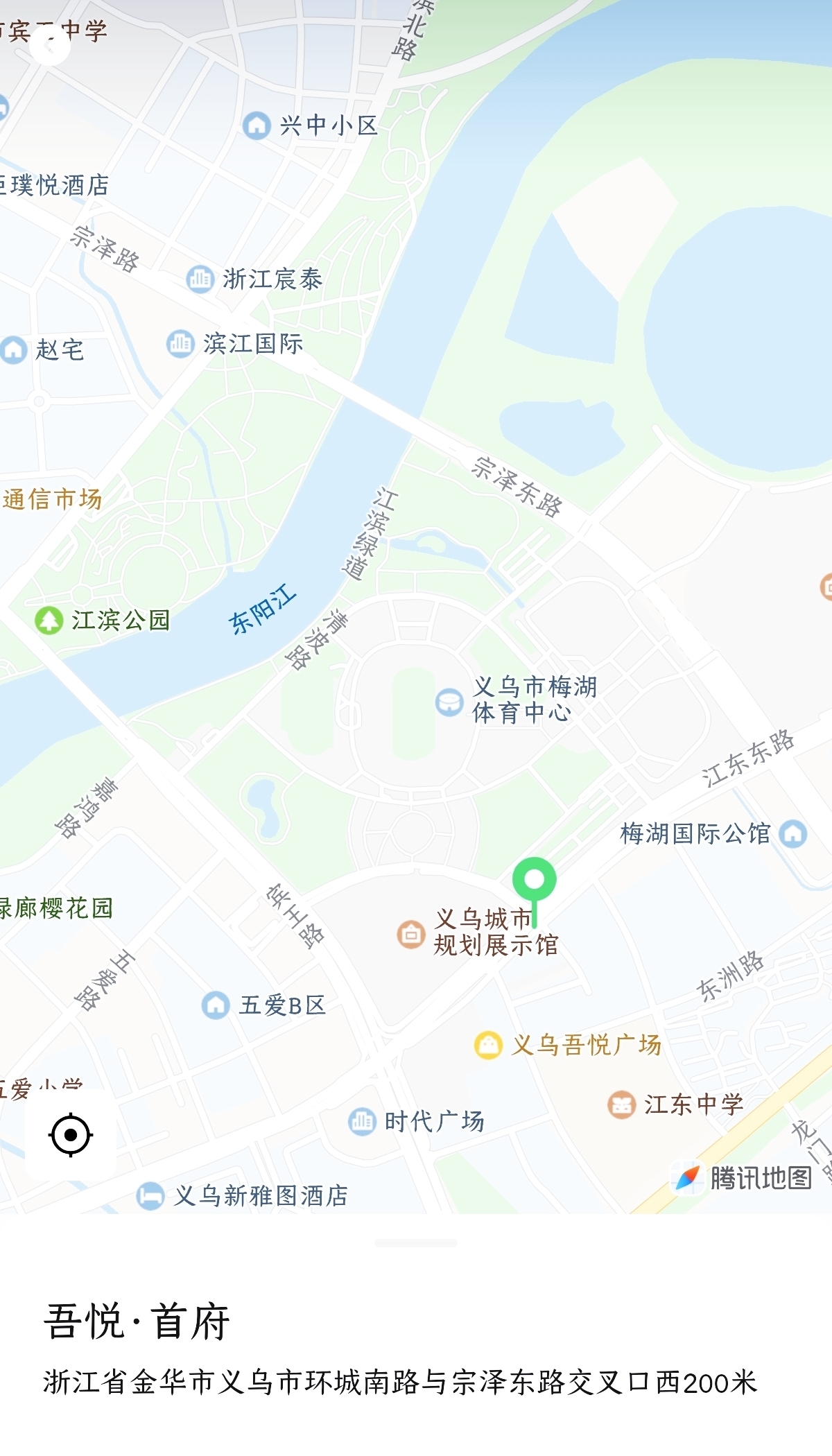Select 义乌新雅图酒店 hotel marker
Screen dimensions: 832x1456
(150, 1196)
